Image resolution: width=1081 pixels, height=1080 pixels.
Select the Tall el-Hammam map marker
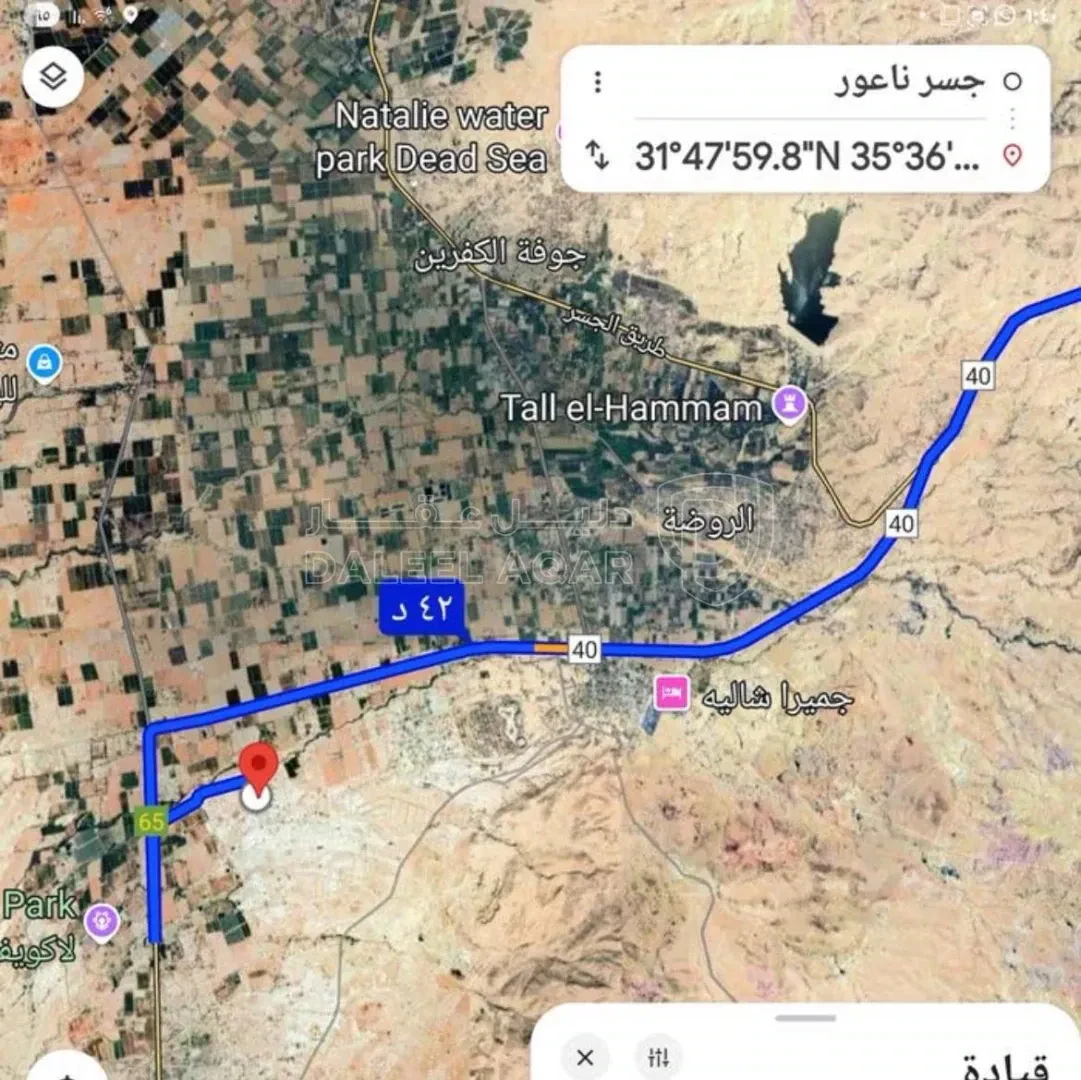[790, 405]
